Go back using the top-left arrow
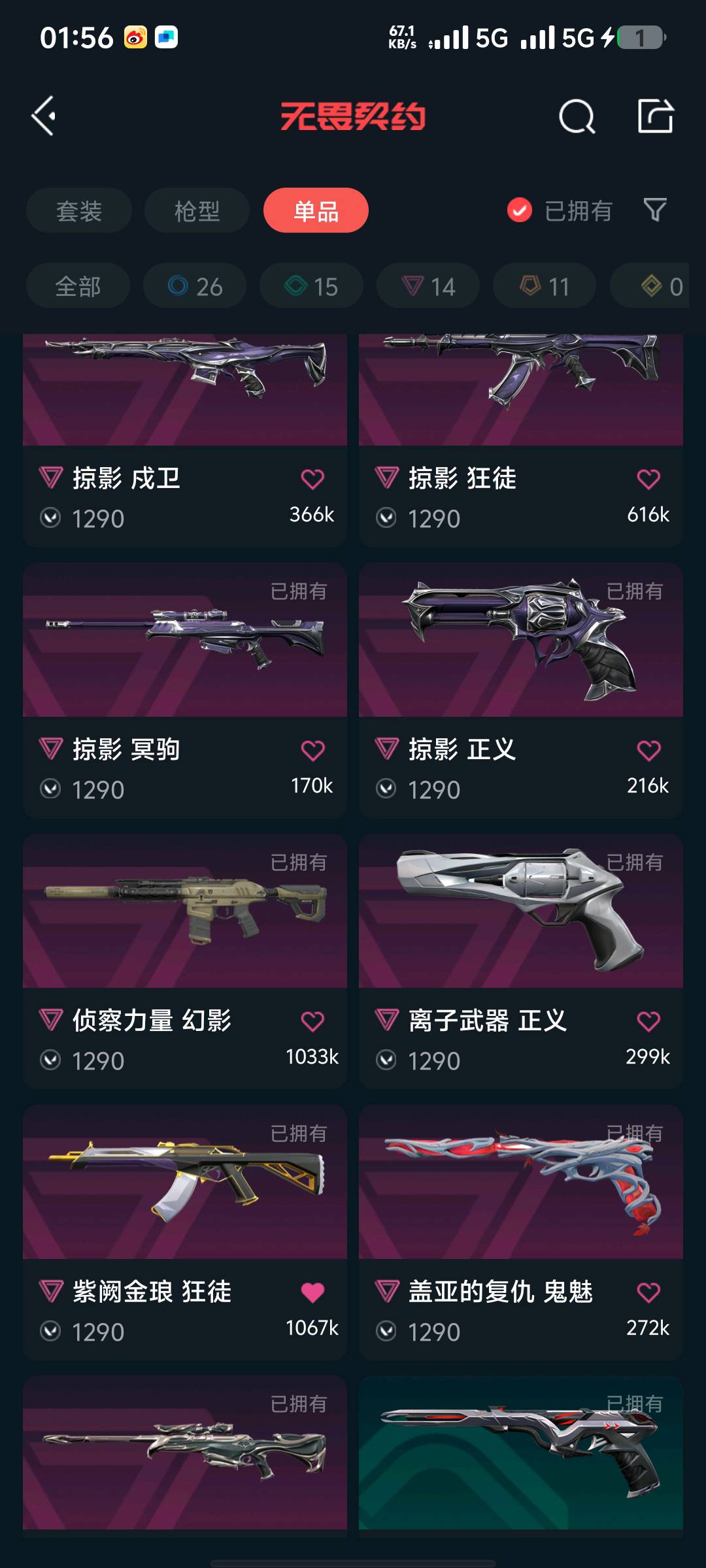 click(x=44, y=117)
